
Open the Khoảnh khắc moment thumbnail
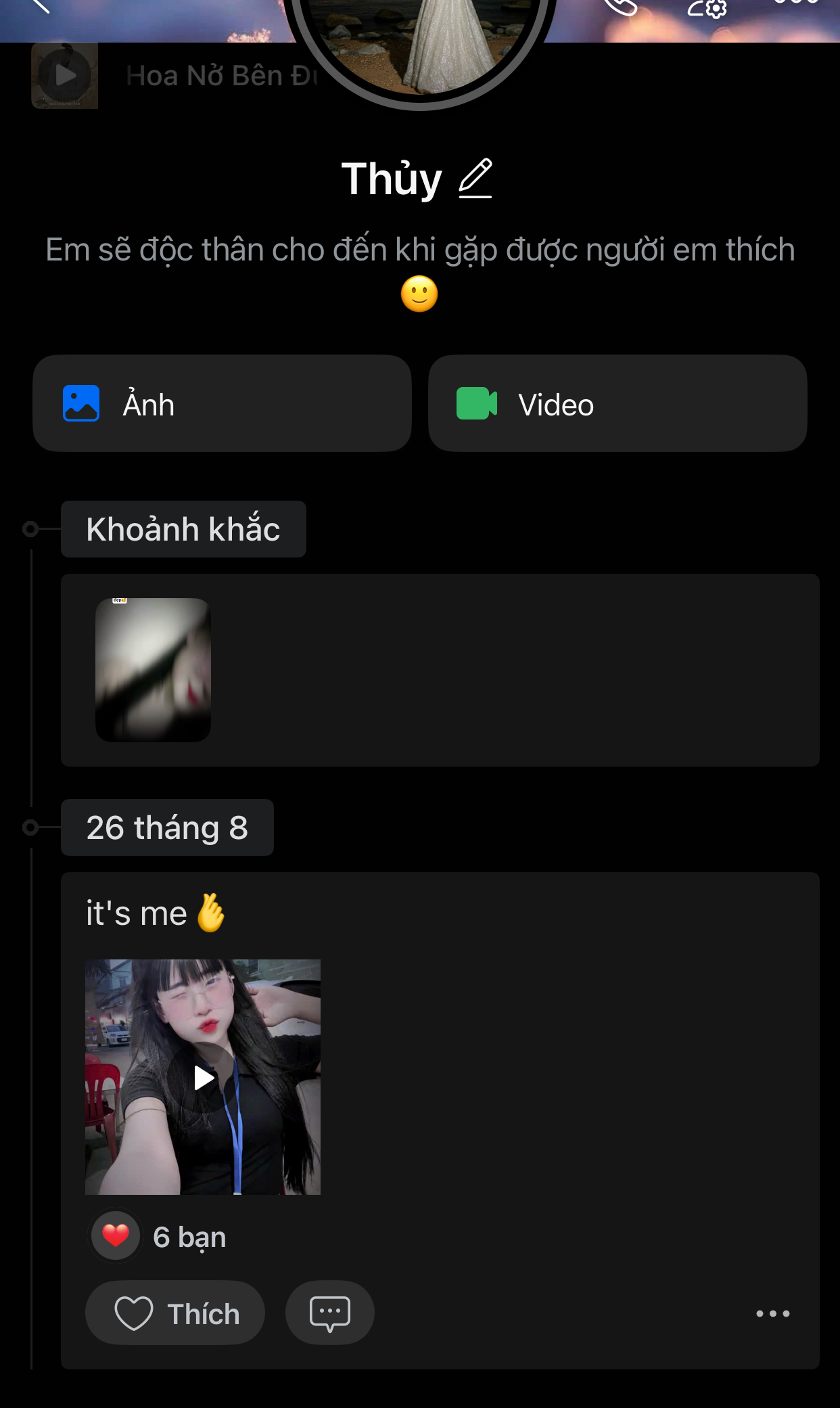pos(153,670)
